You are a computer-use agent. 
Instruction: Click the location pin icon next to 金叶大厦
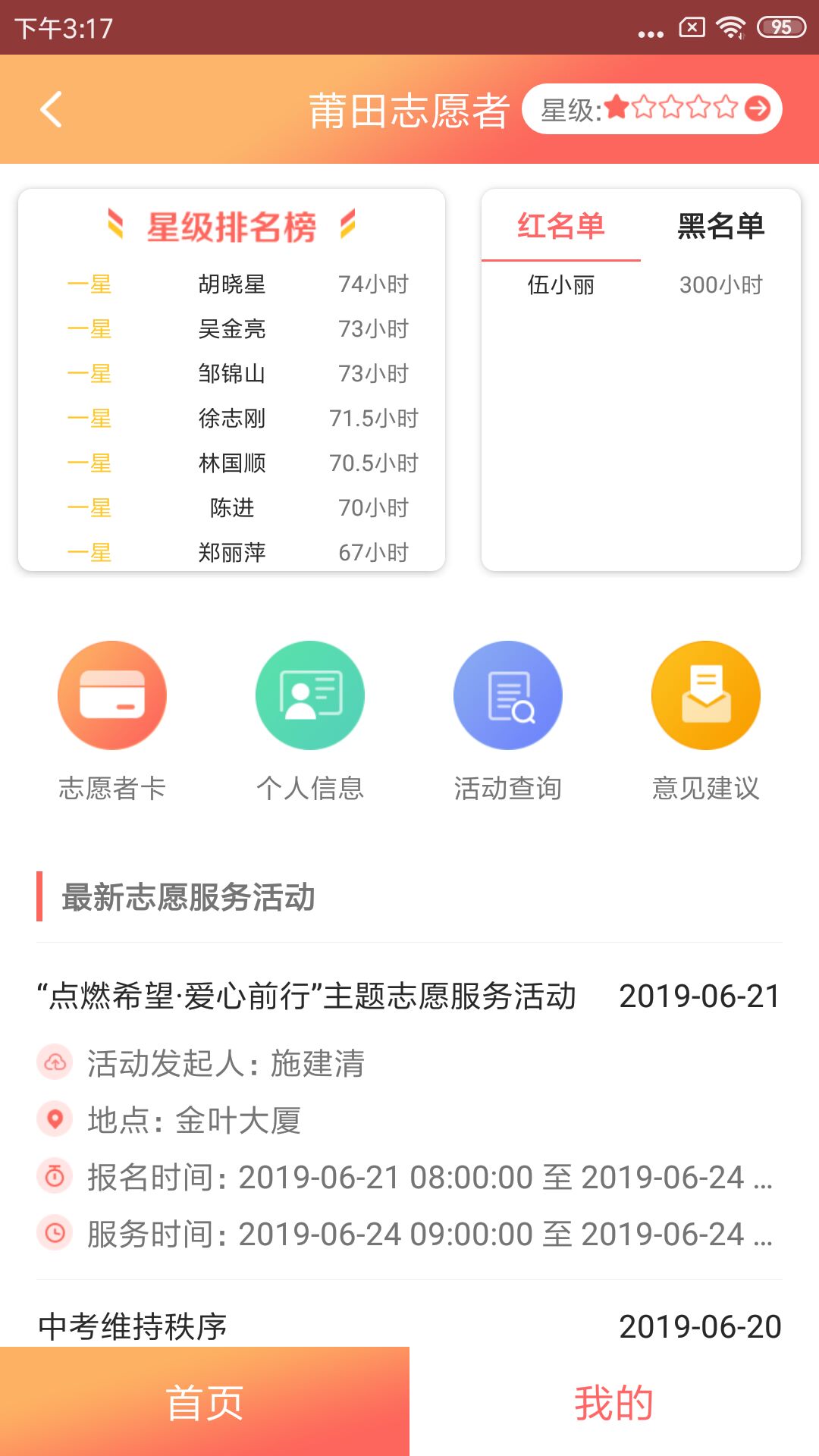54,1118
